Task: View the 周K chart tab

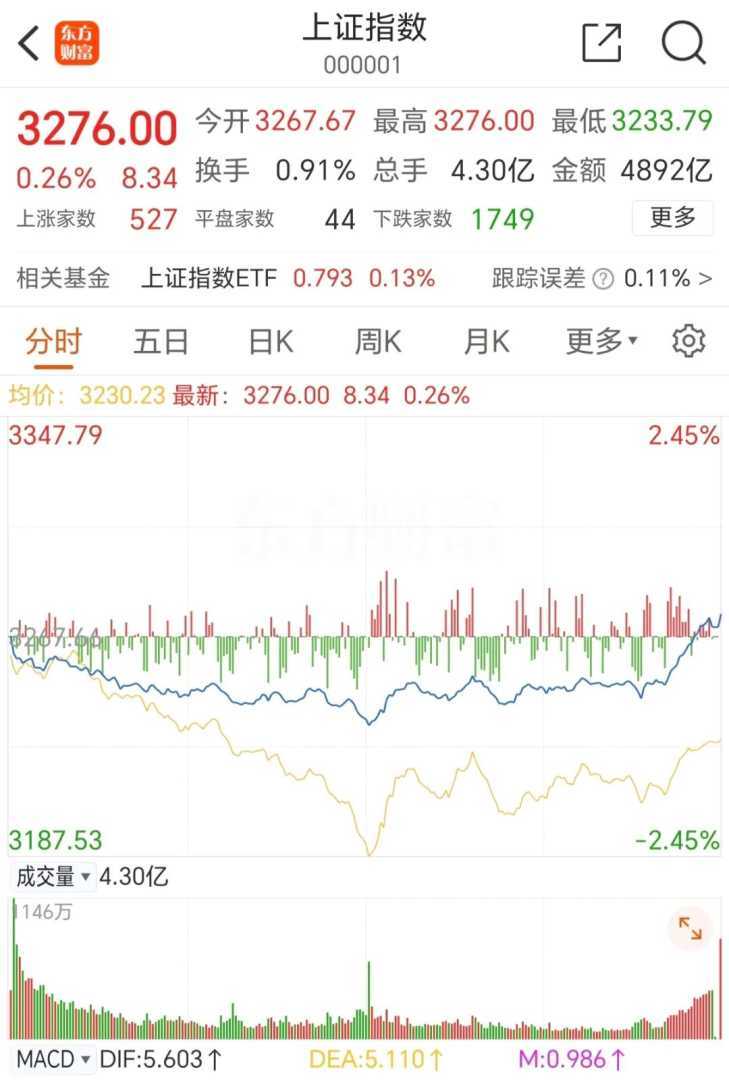Action: 377,342
